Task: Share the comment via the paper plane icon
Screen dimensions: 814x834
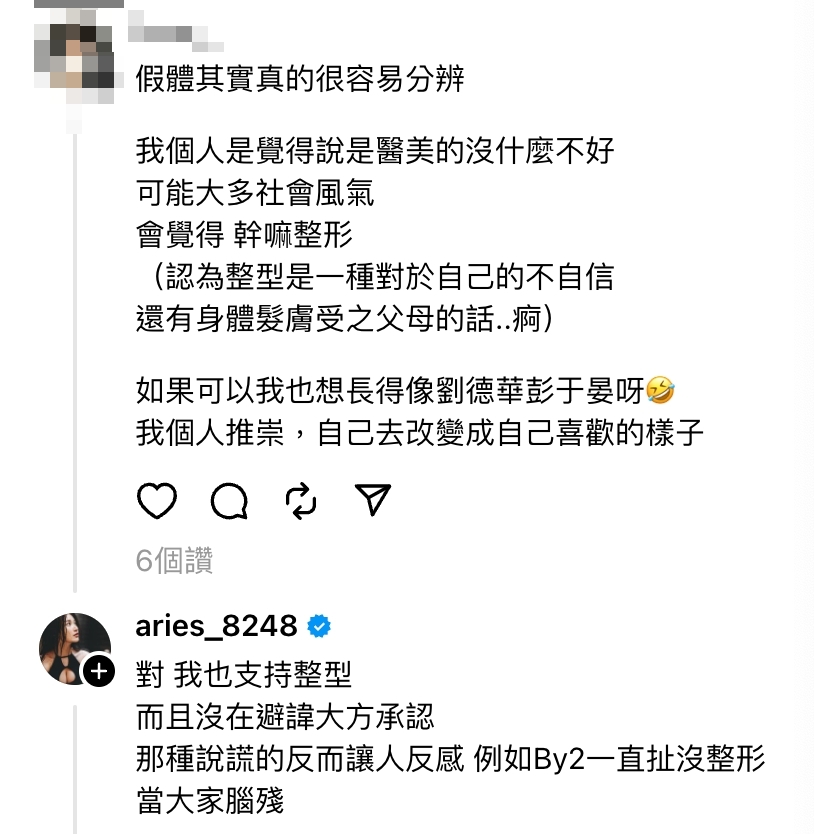Action: click(372, 500)
